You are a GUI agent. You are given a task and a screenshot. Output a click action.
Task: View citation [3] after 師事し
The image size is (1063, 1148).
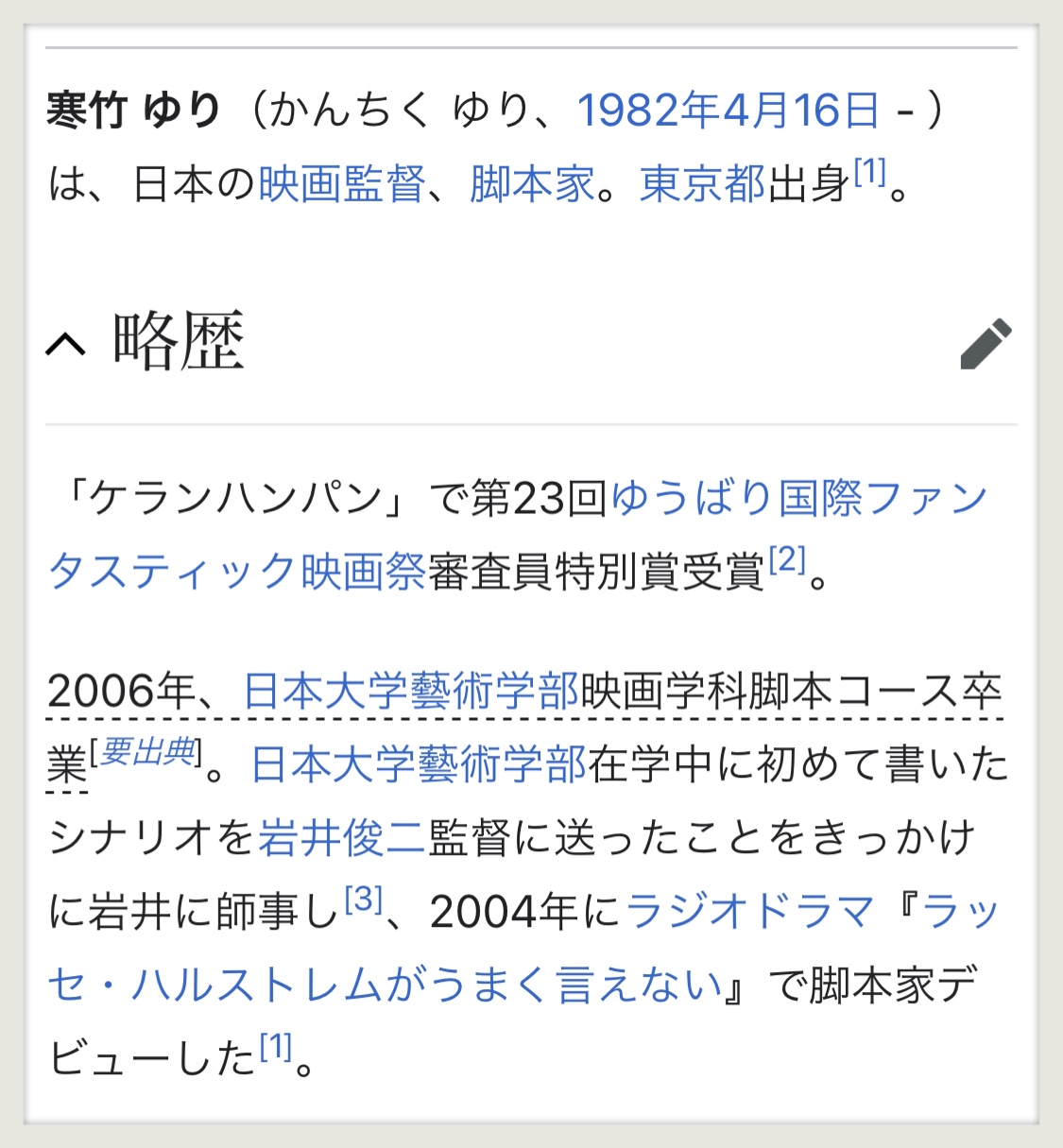[363, 899]
